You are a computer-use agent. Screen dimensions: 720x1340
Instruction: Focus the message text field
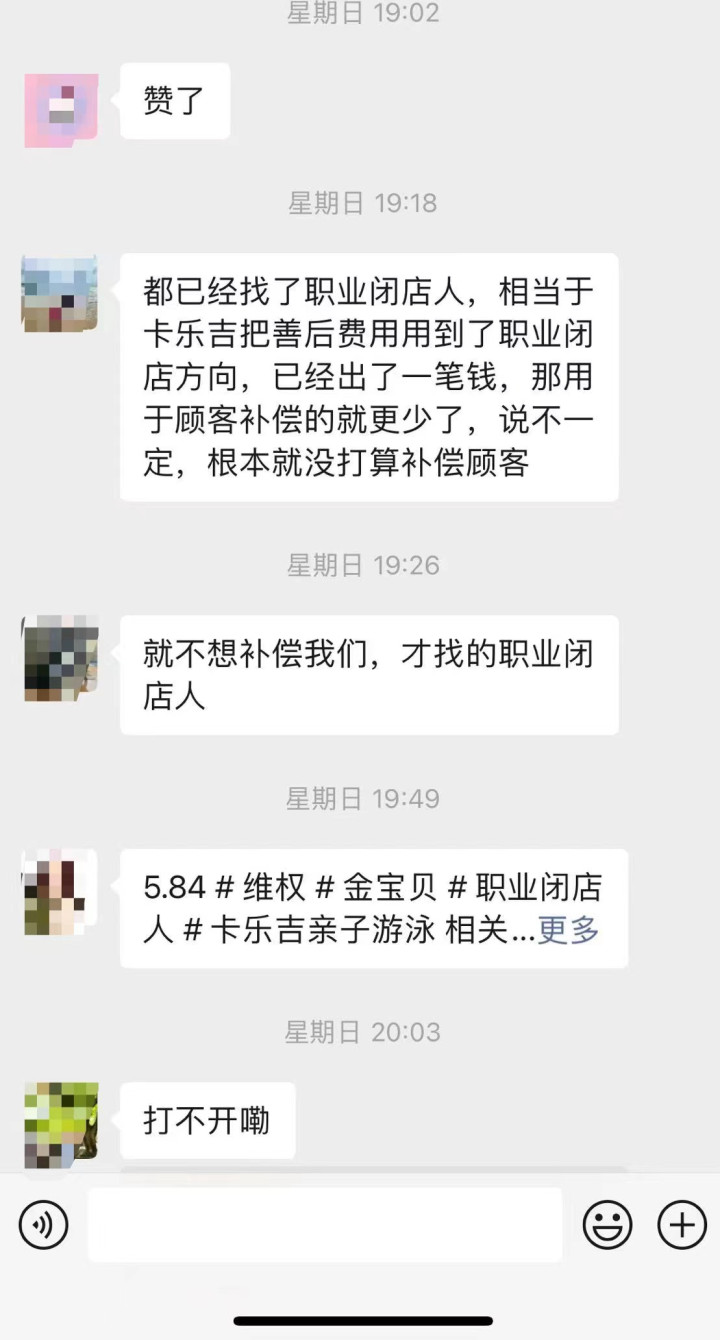point(325,1225)
